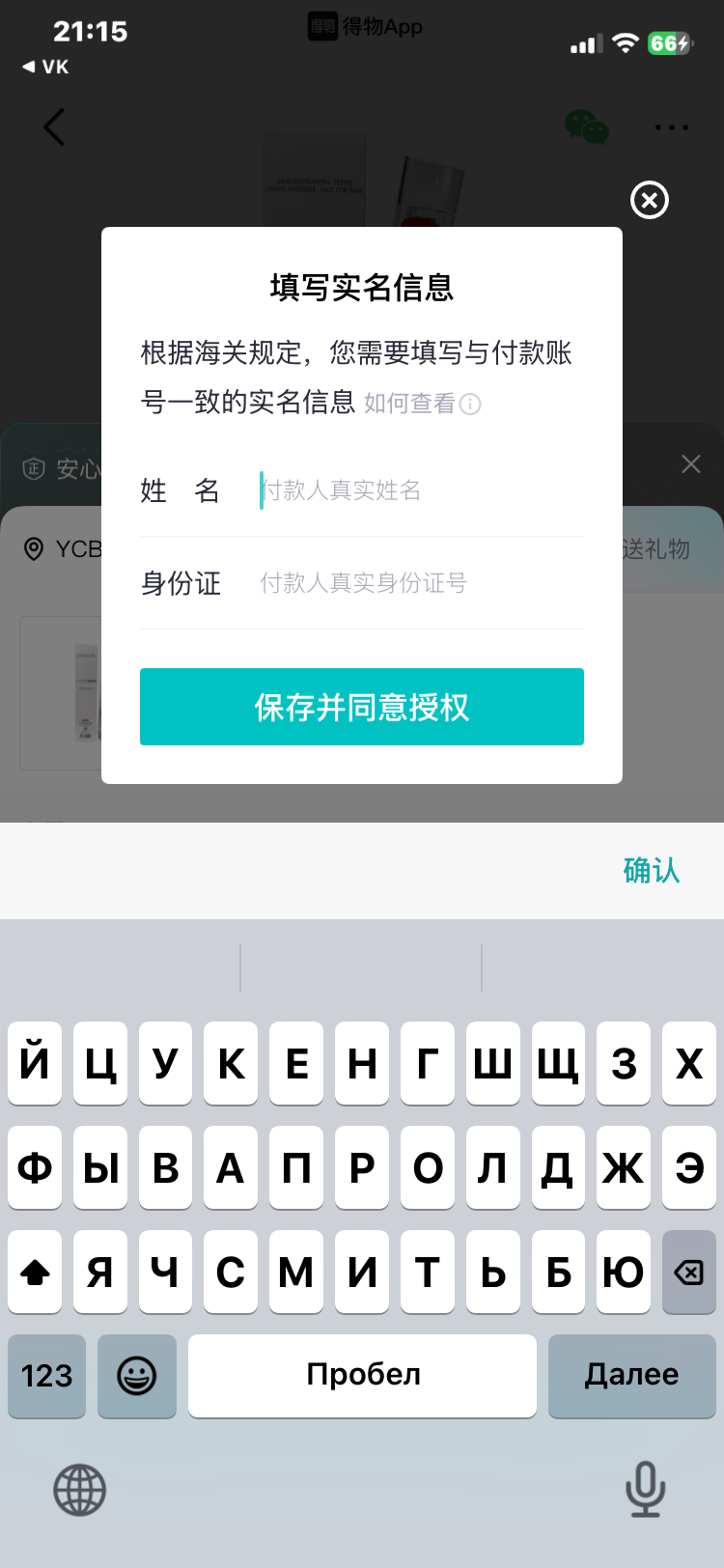Tap the Пробел space key

362,1375
